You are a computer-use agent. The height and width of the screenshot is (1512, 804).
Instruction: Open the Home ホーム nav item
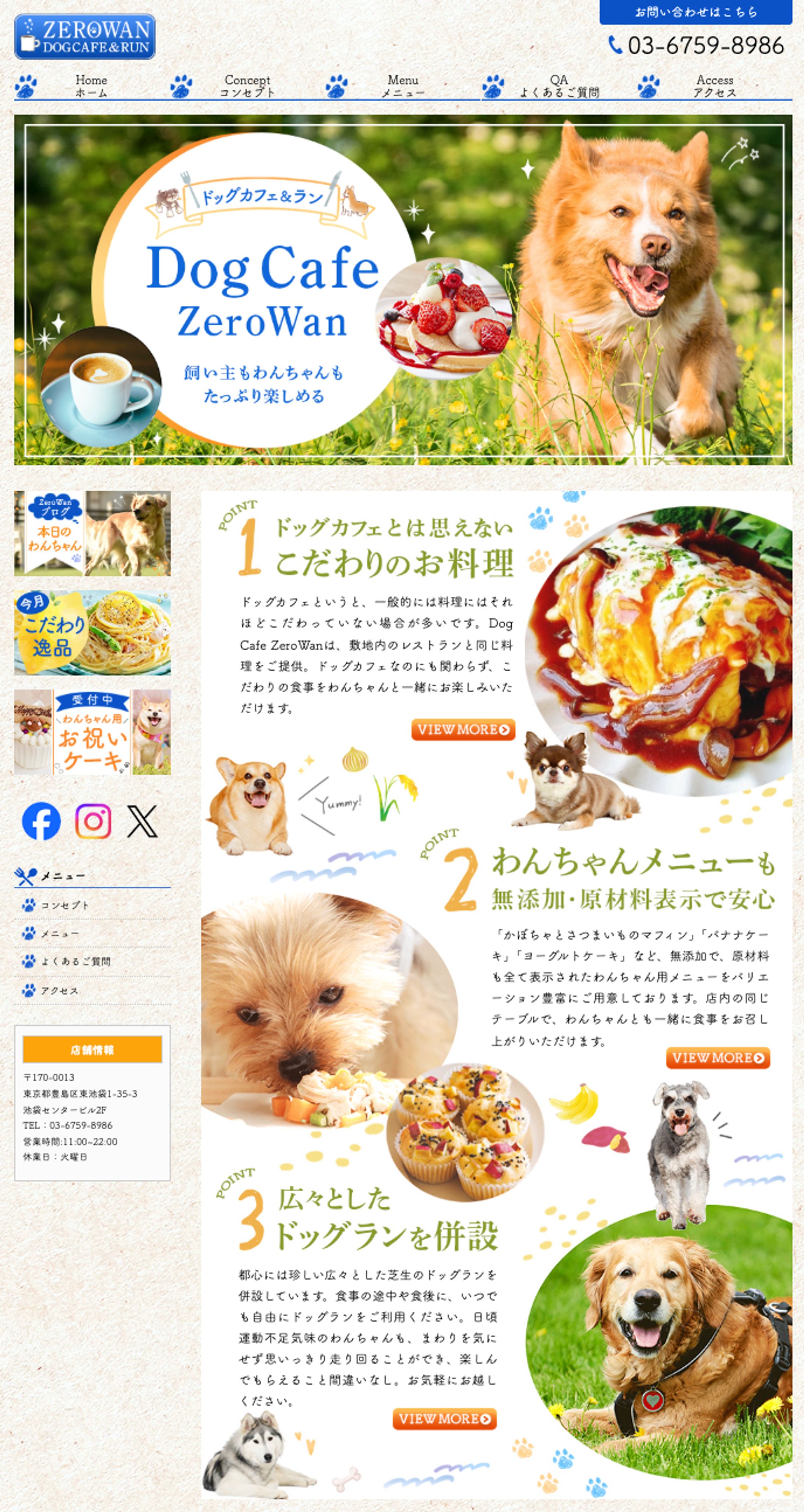pyautogui.click(x=91, y=86)
